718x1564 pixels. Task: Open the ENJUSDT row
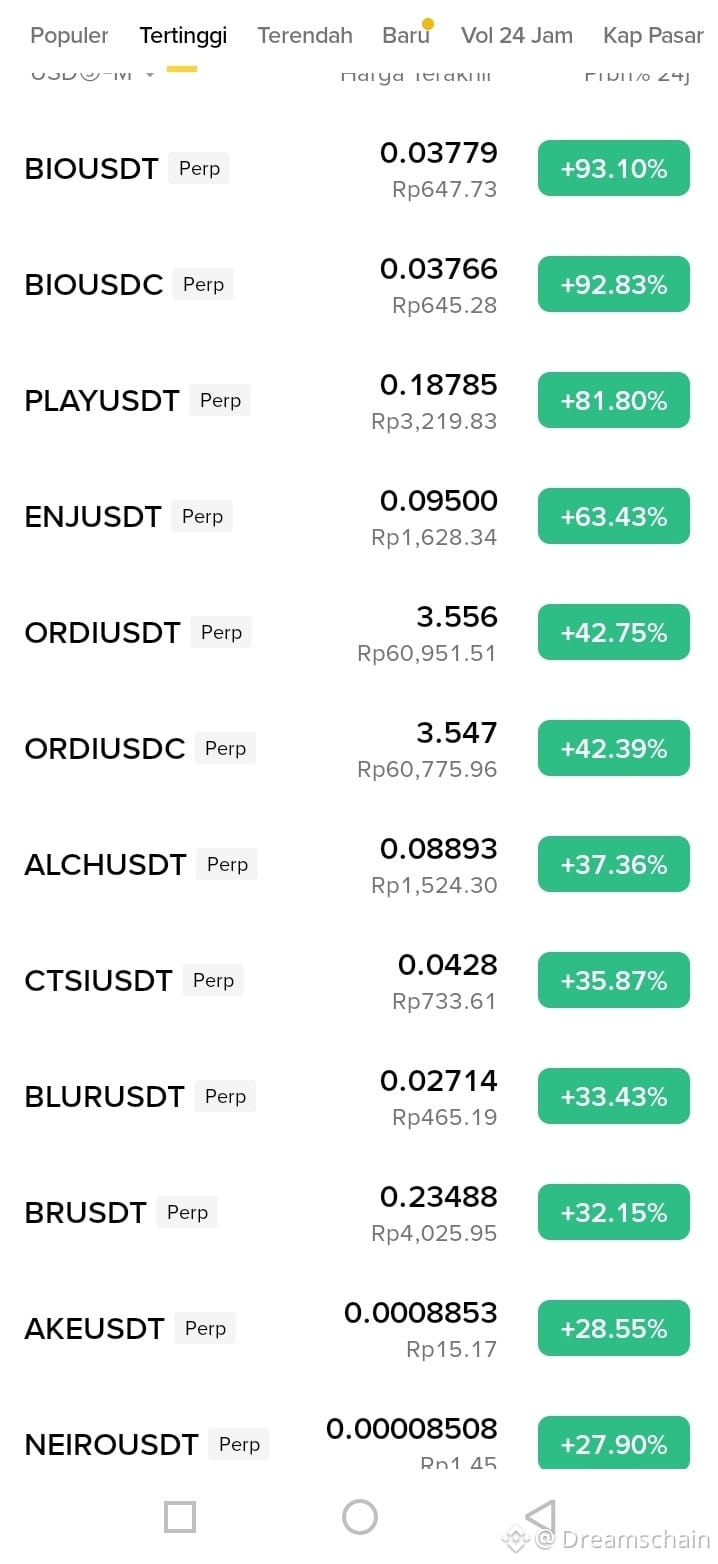point(359,517)
